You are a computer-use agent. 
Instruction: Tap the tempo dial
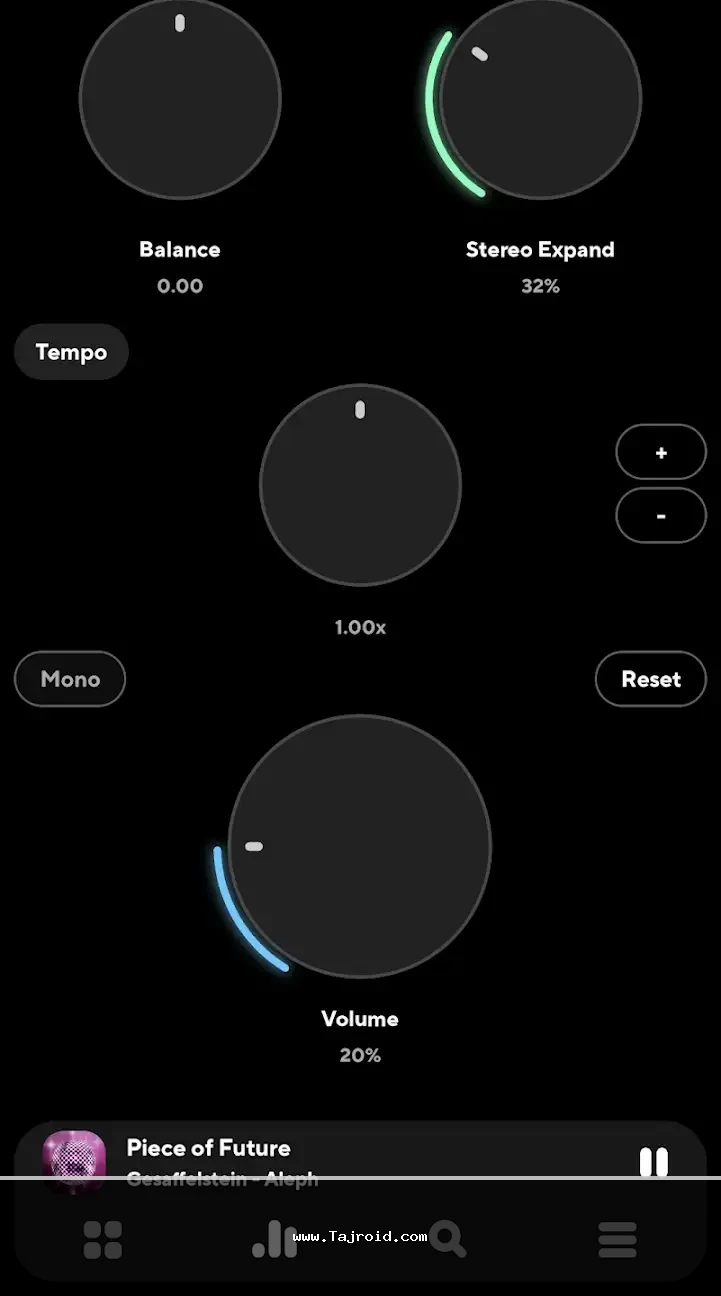360,485
